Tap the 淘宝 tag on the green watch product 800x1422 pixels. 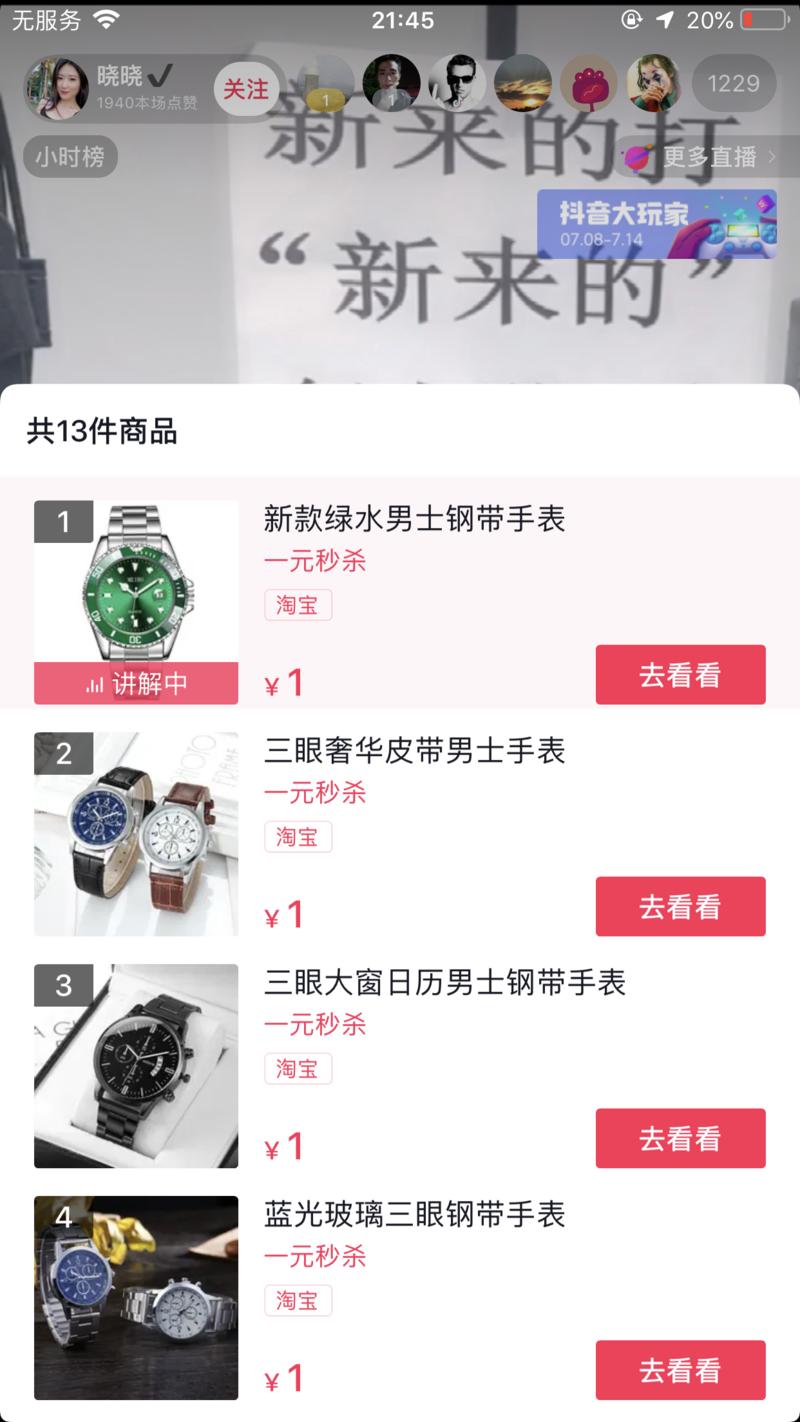click(x=297, y=605)
